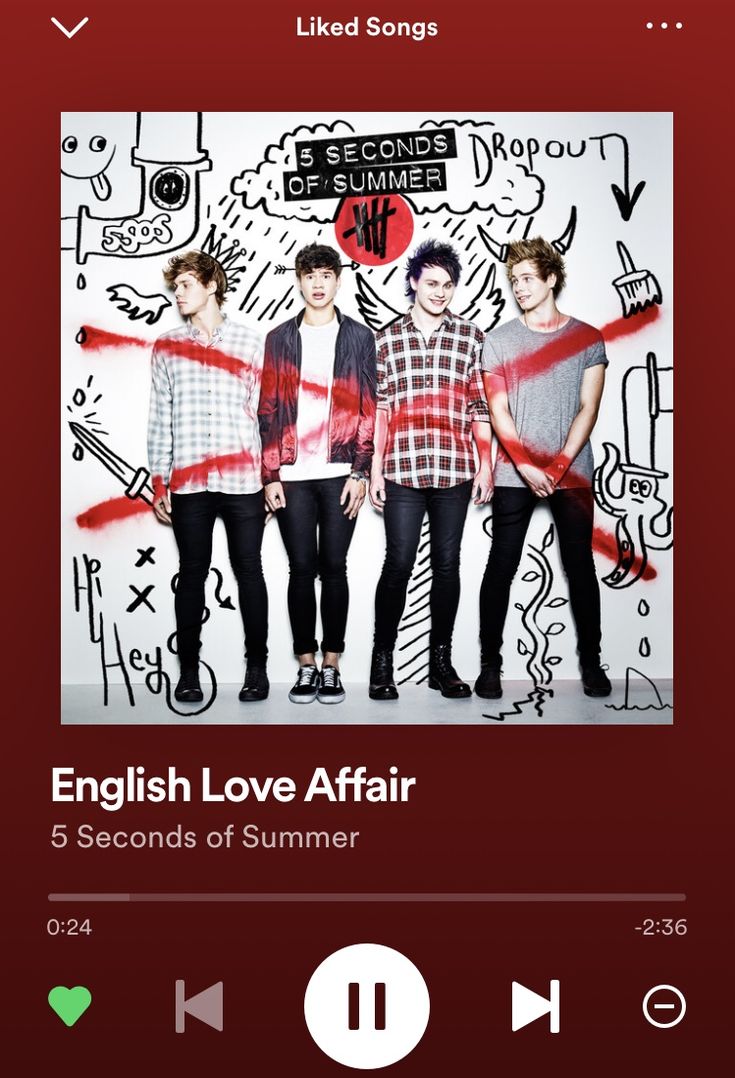Screen dimensions: 735x1078
Task: Unlike English Love Affair via the heart
Action: (70, 1006)
